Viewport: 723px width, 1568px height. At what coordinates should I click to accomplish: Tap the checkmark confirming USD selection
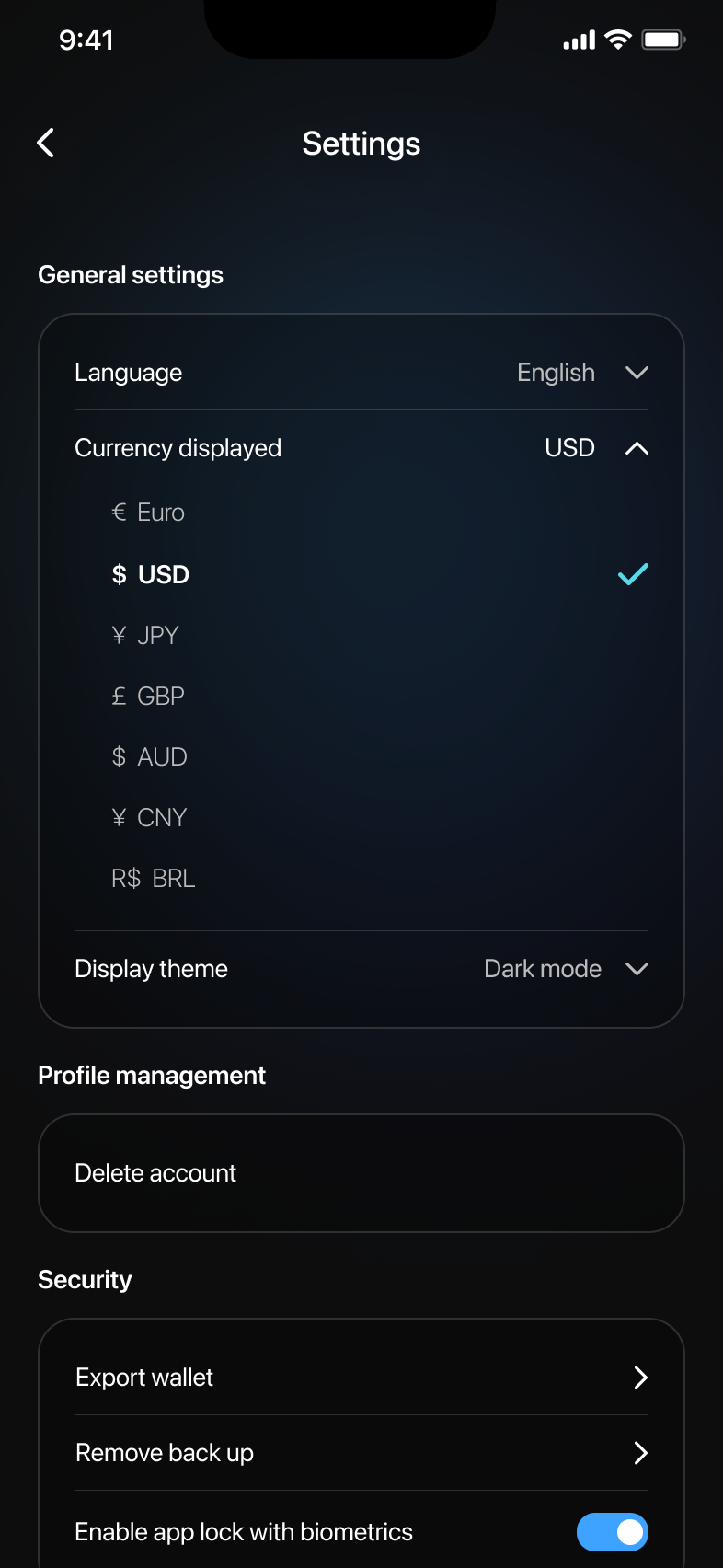pos(632,573)
